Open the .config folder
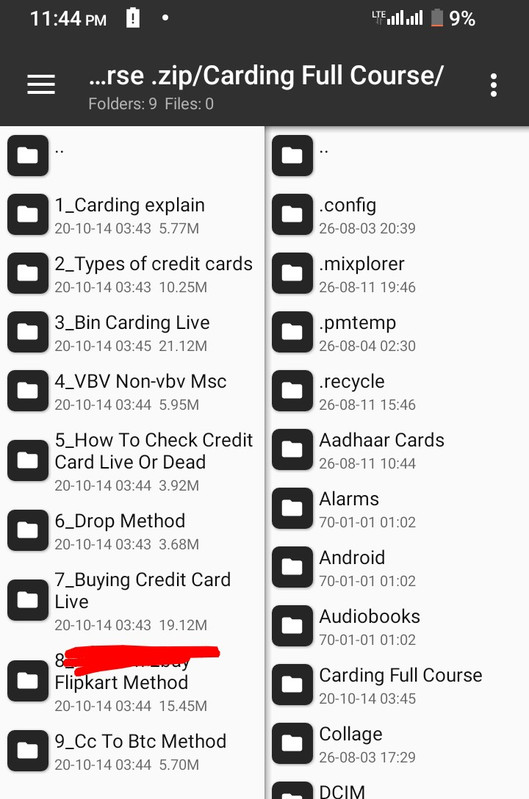 pos(398,215)
